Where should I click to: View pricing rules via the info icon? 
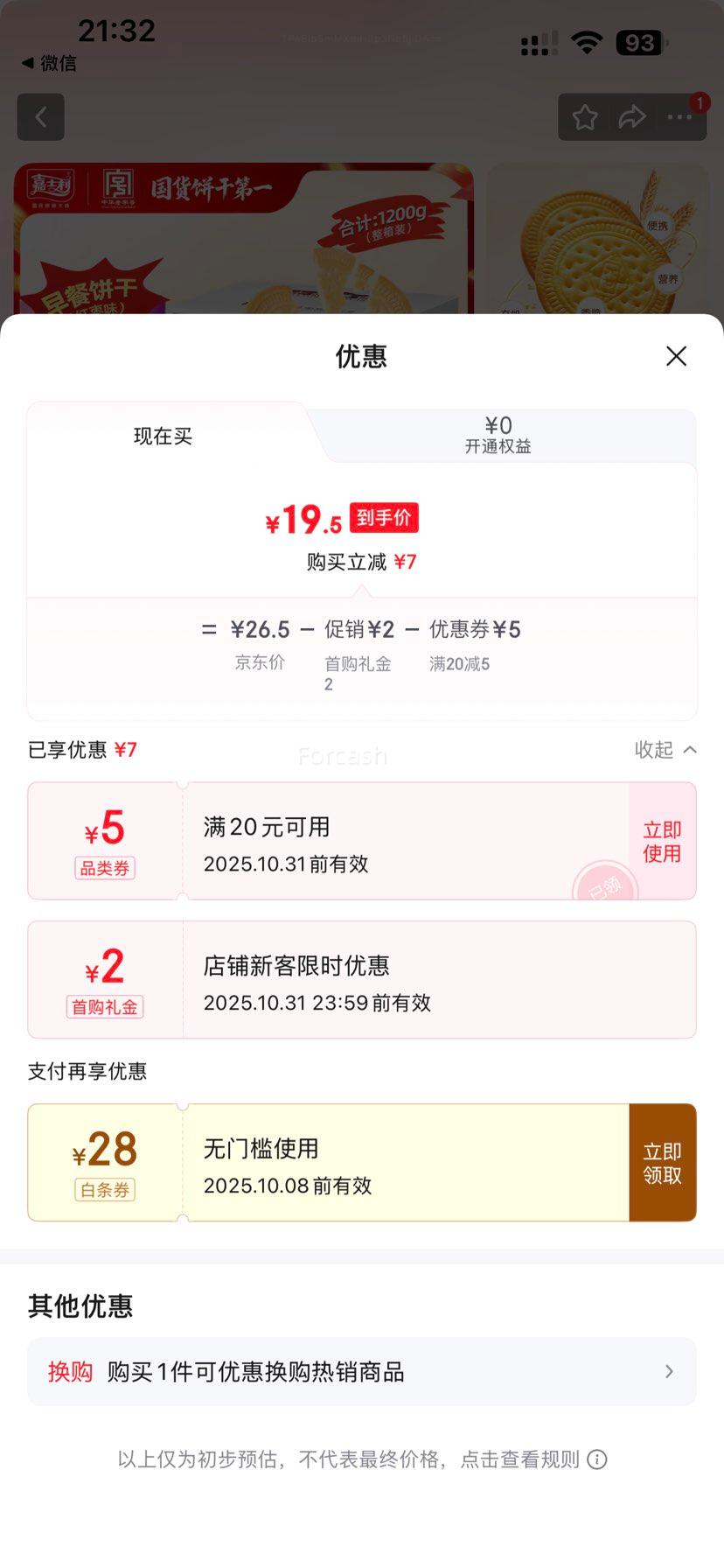tap(597, 1459)
